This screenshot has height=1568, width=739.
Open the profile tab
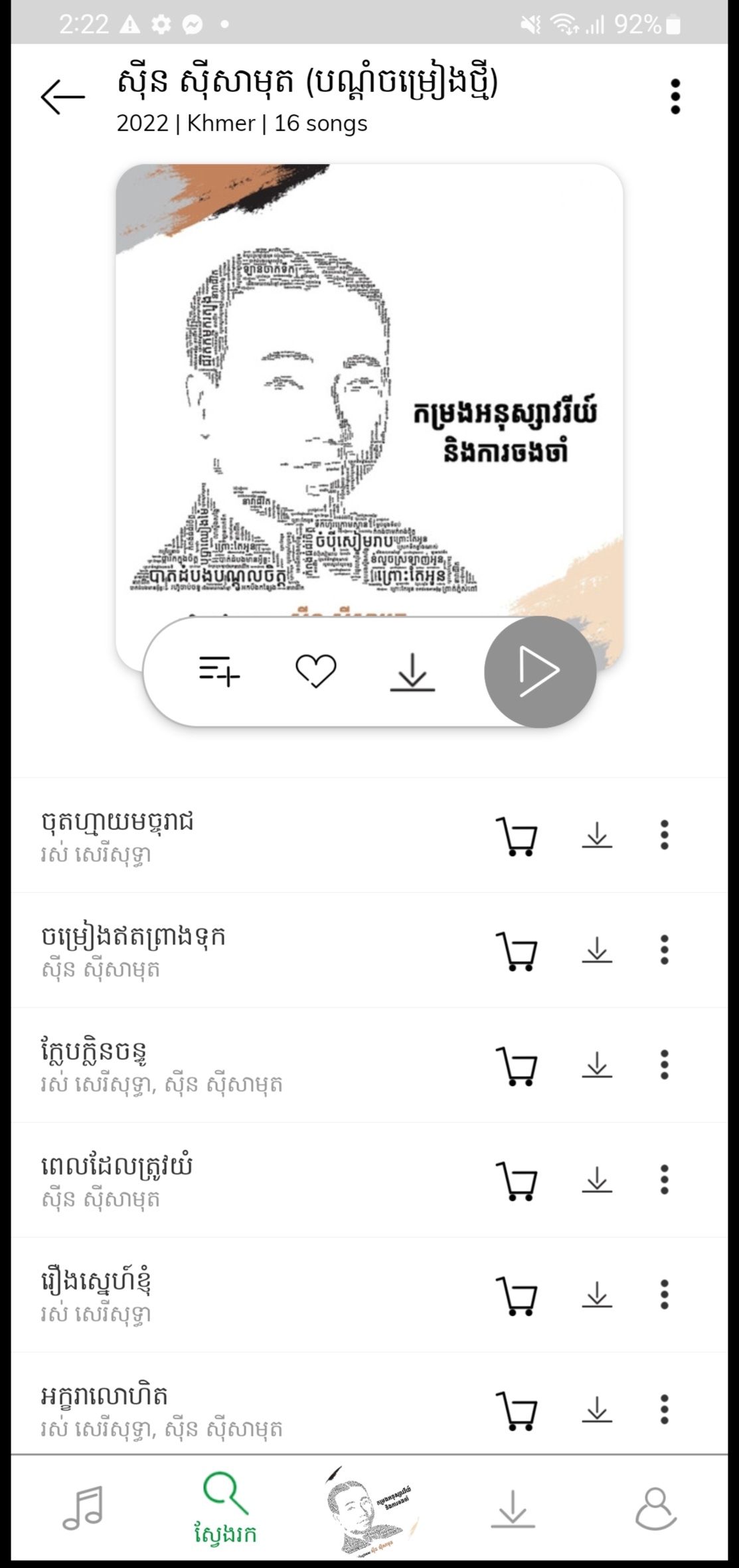(656, 1508)
